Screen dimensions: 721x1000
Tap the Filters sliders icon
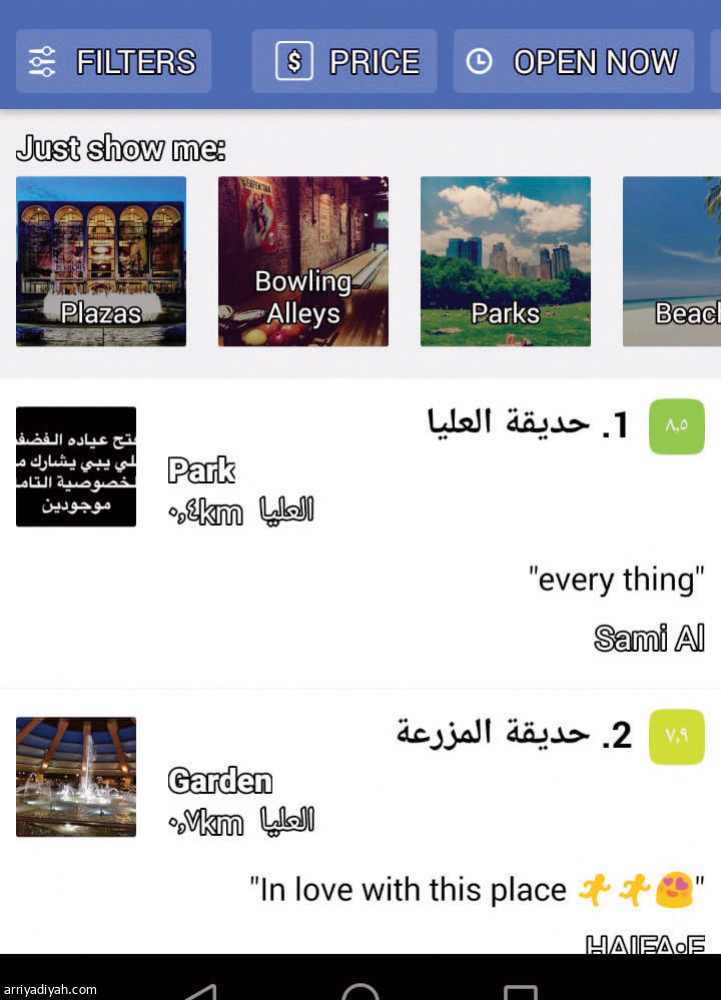[x=38, y=61]
